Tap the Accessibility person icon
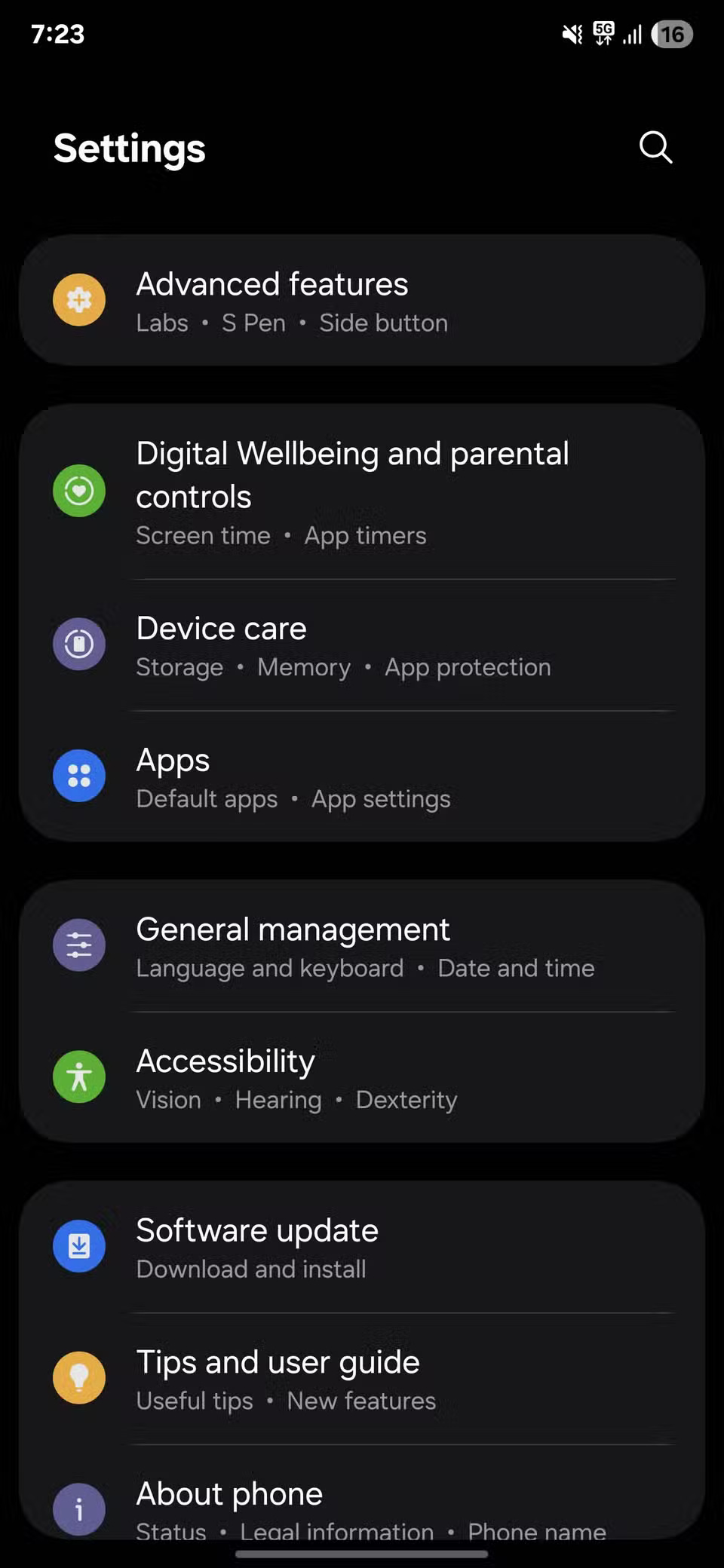 click(x=78, y=1076)
